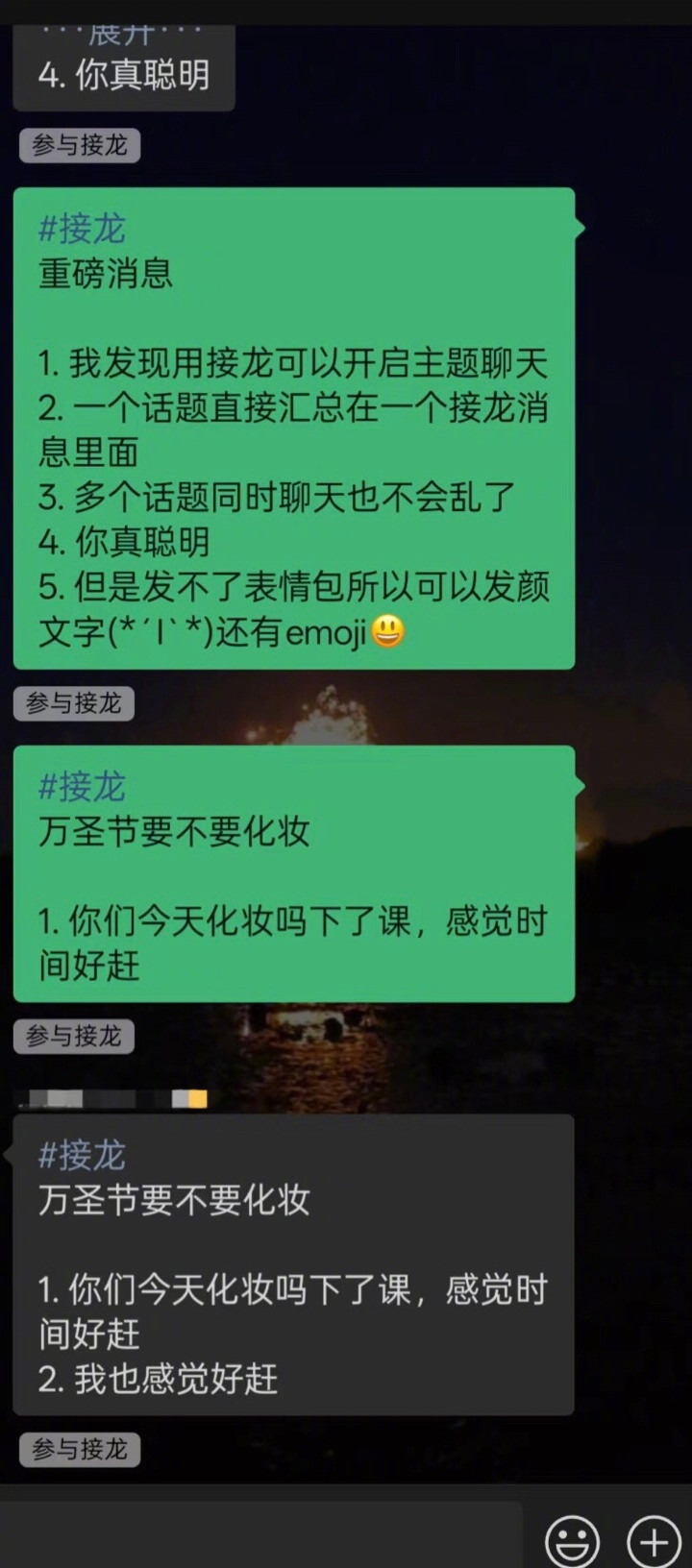The width and height of the screenshot is (692, 1568).
Task: Tap #接龙 in the dark gray bubble
Action: pos(83,1156)
